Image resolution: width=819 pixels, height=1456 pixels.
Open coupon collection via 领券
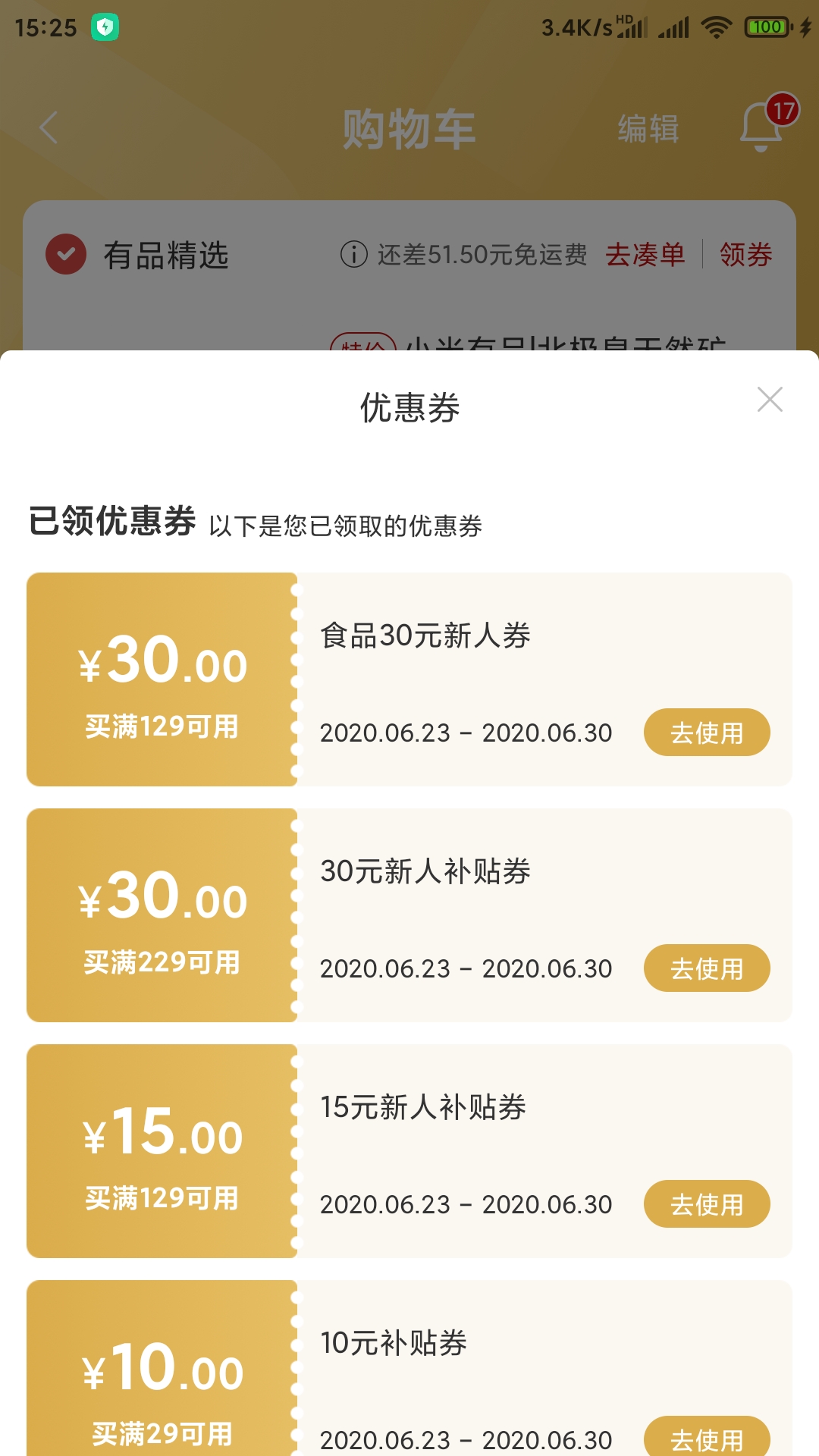click(746, 256)
